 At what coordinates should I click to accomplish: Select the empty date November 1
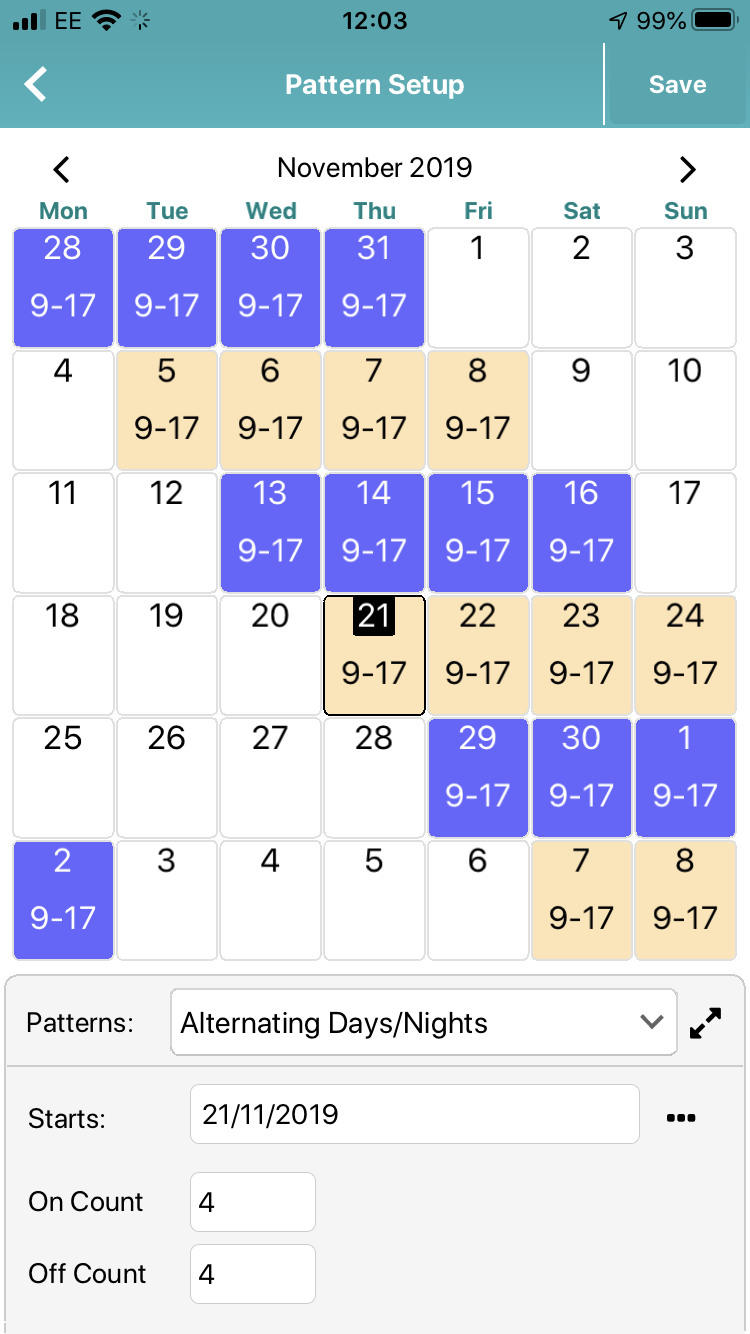click(x=478, y=287)
